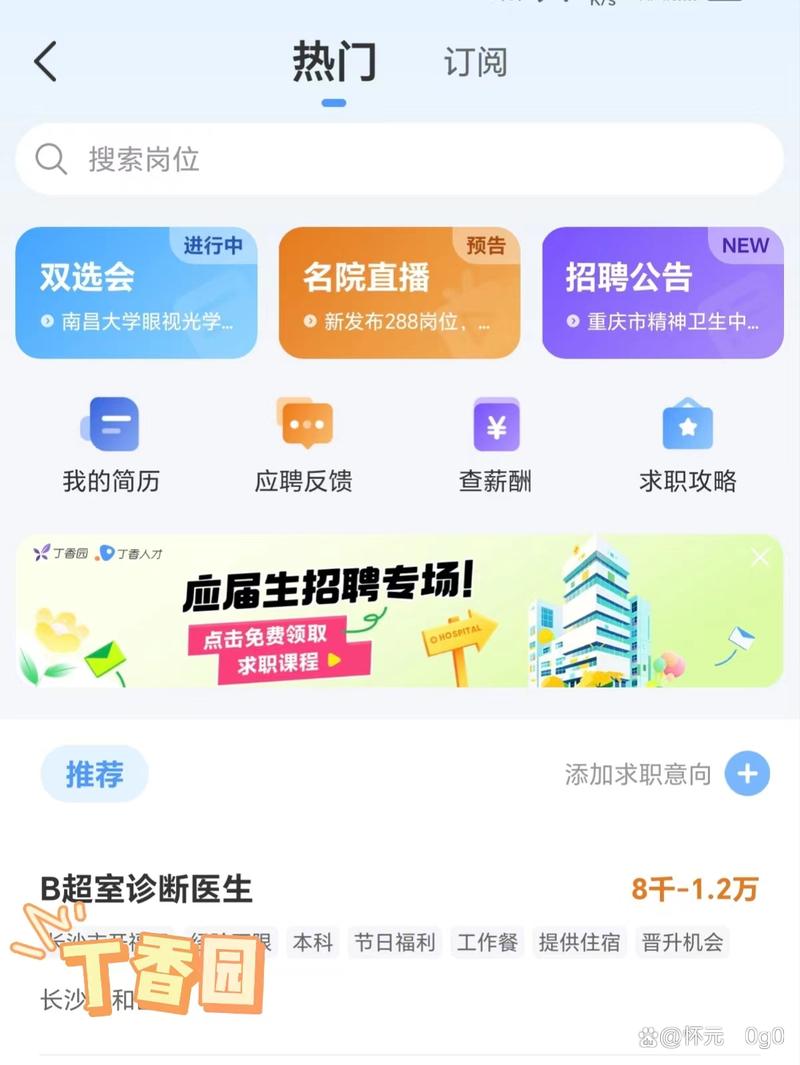Open the 应届生招聘专场 banner
This screenshot has height=1065, width=800.
click(x=380, y=612)
